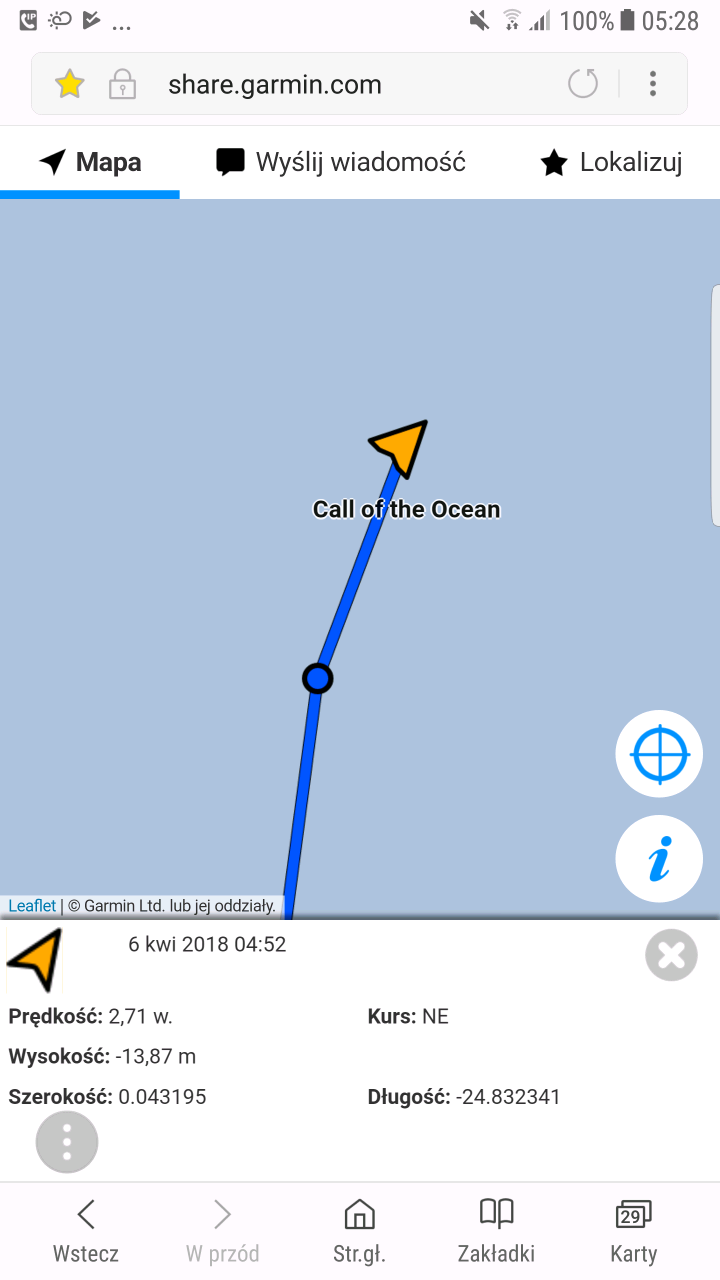Center the map with the crosshair button
This screenshot has width=720, height=1280.
point(659,754)
